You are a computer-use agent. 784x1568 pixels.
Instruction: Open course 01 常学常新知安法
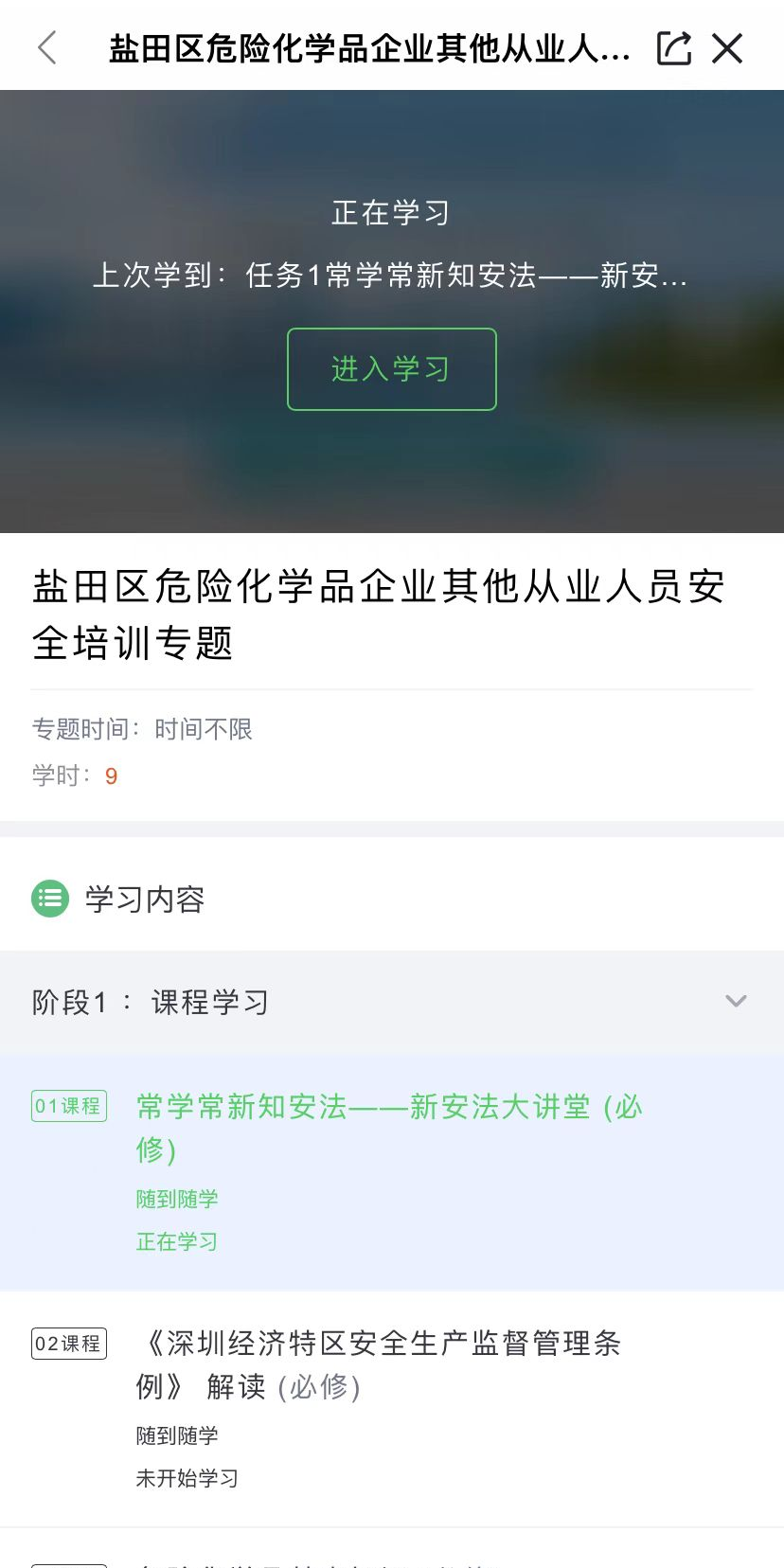[x=388, y=1127]
